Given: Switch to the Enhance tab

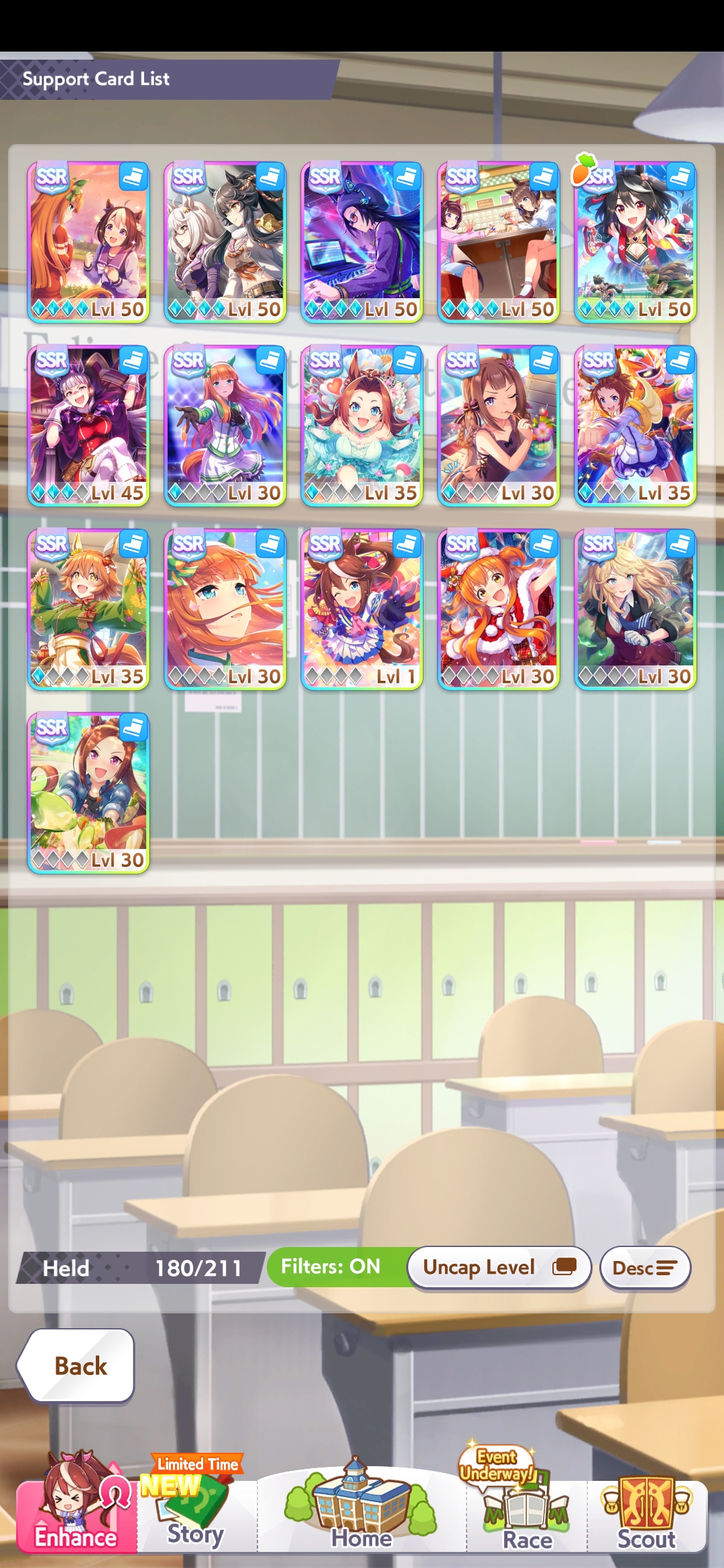Looking at the screenshot, I should [76, 1508].
